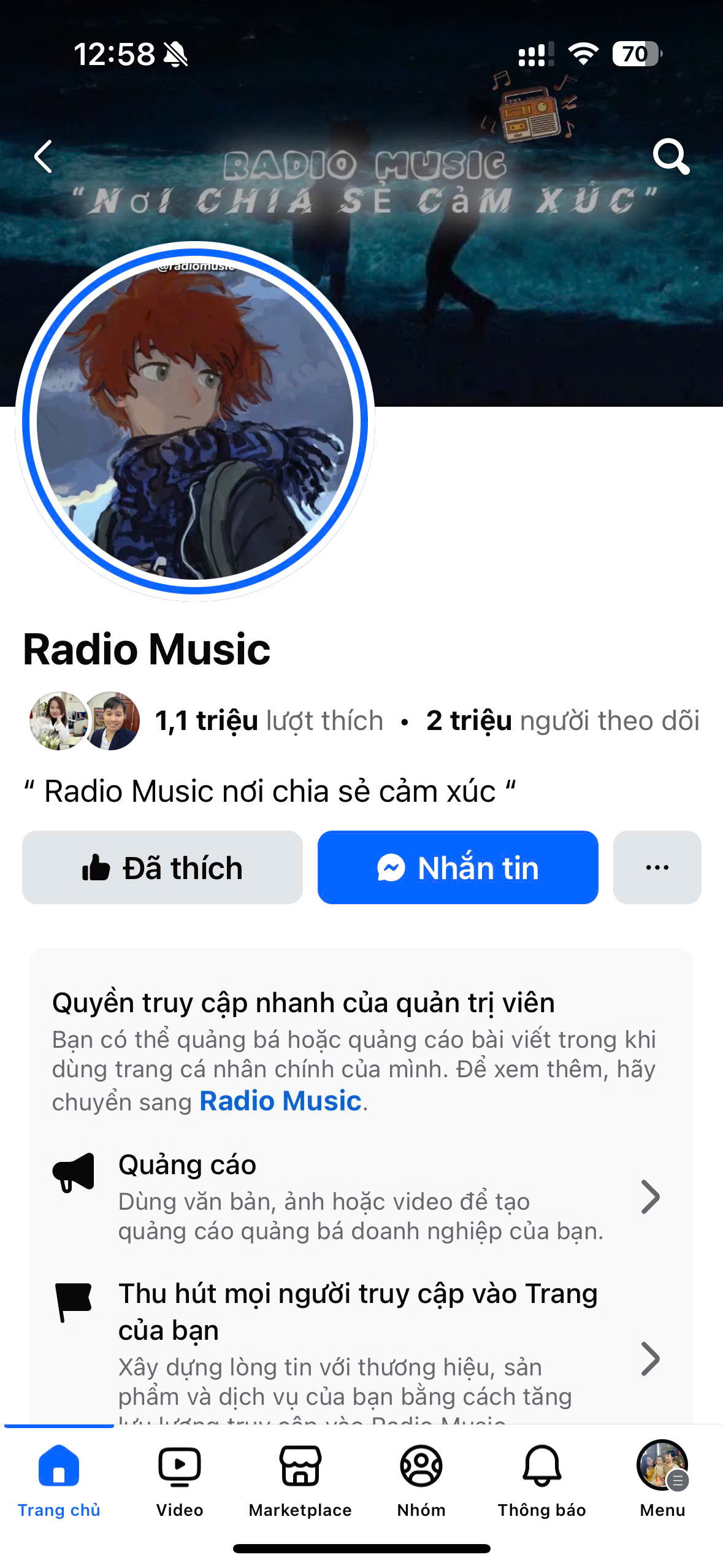
Task: Tap the Đã thích button
Action: tap(163, 867)
